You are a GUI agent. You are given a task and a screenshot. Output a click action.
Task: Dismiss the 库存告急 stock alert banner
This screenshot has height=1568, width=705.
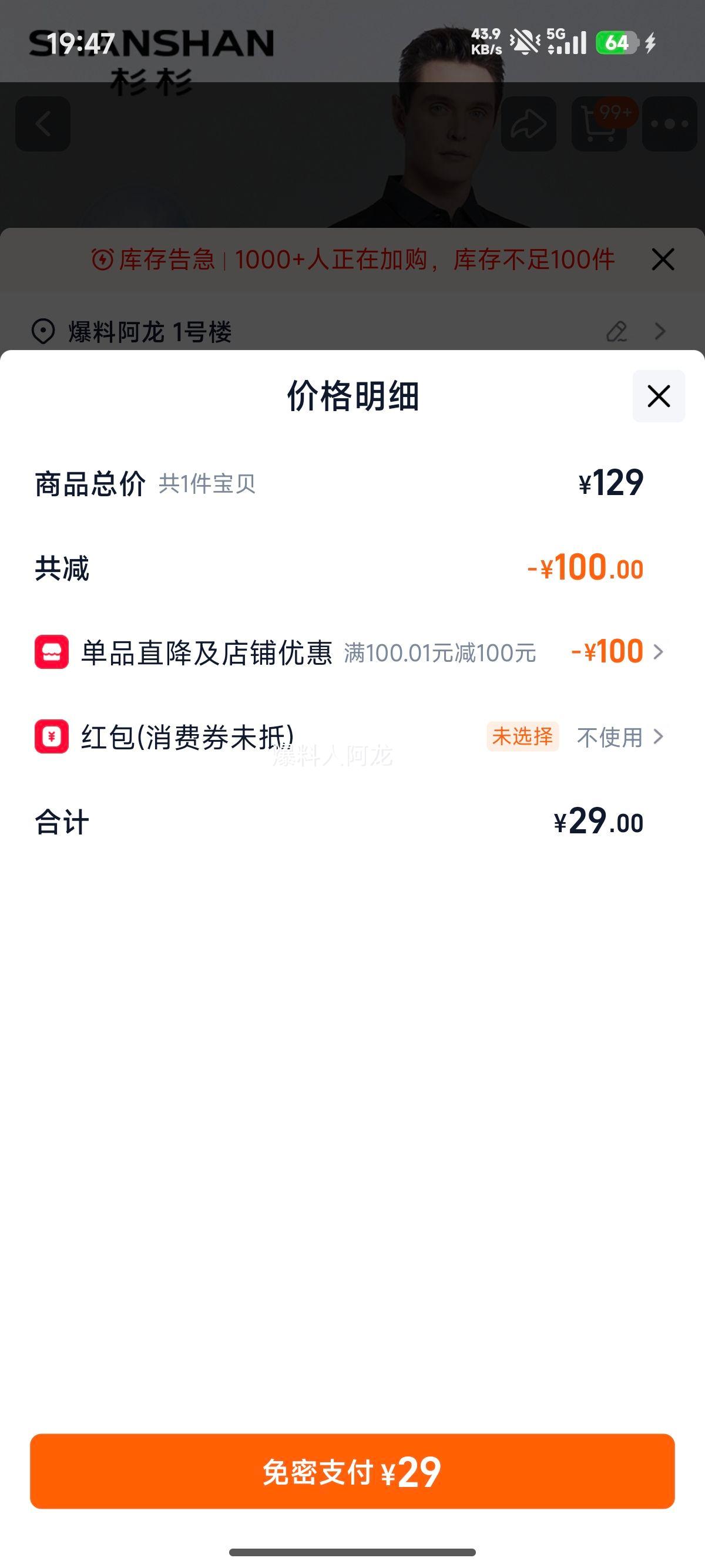coord(663,260)
